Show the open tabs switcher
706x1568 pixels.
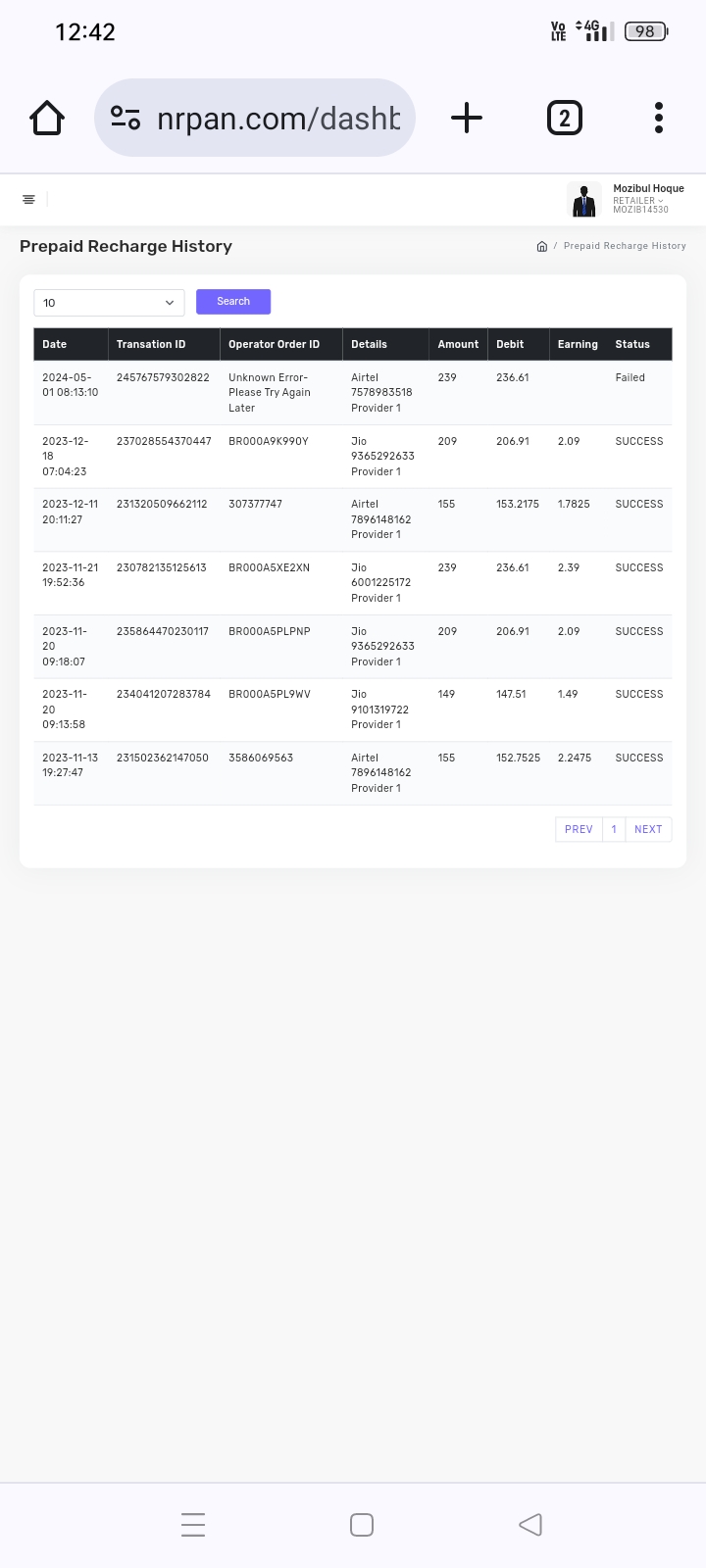click(564, 119)
